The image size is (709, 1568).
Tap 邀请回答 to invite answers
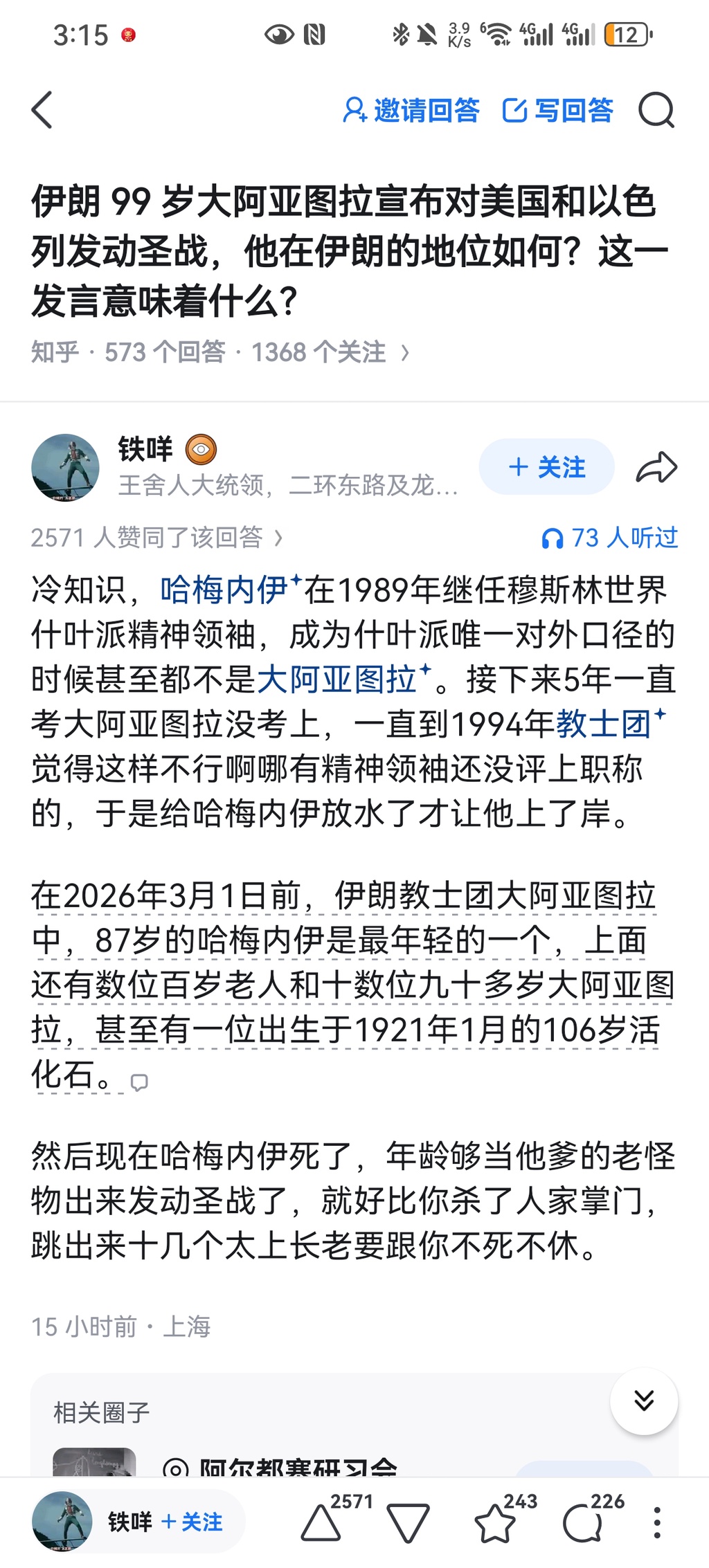coord(411,110)
